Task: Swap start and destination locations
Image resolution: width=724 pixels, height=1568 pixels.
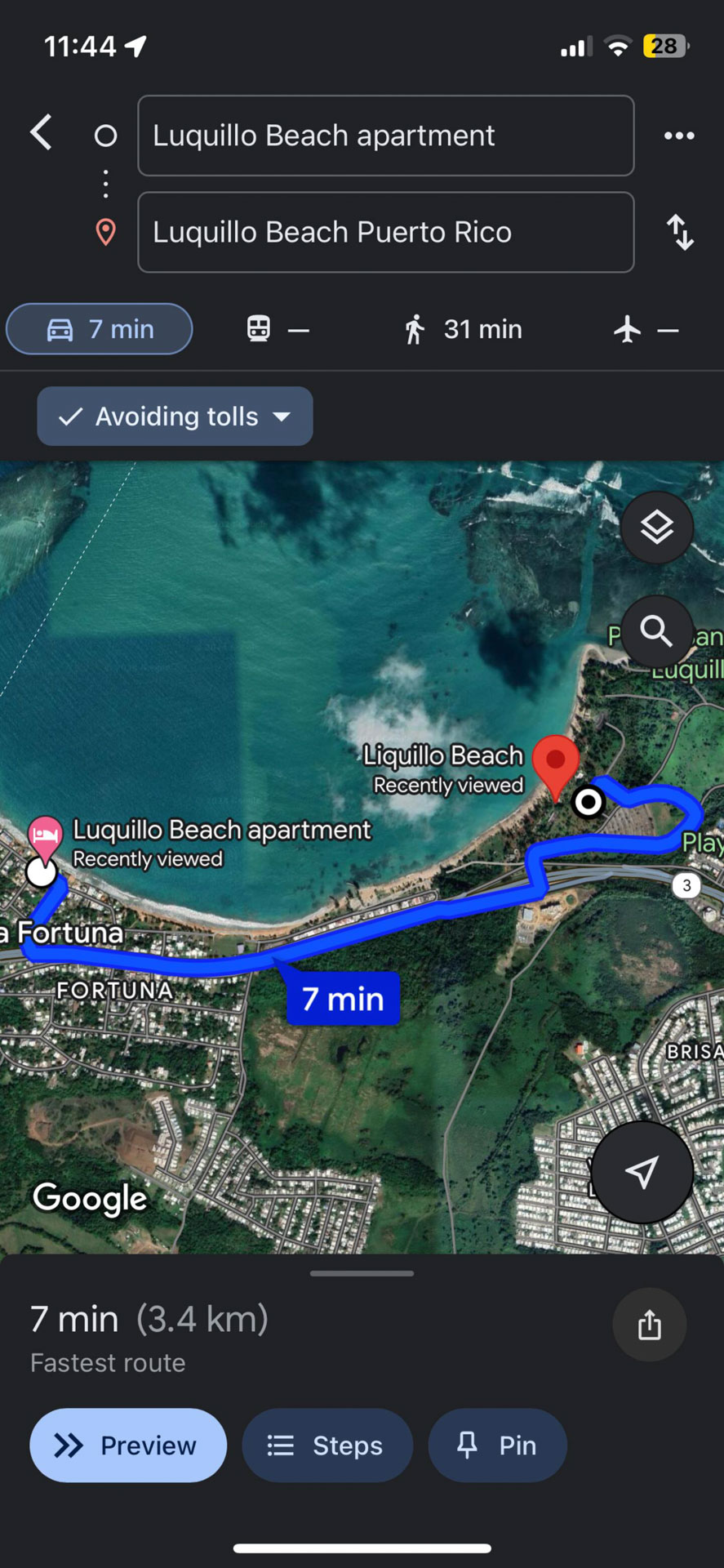Action: coord(679,232)
